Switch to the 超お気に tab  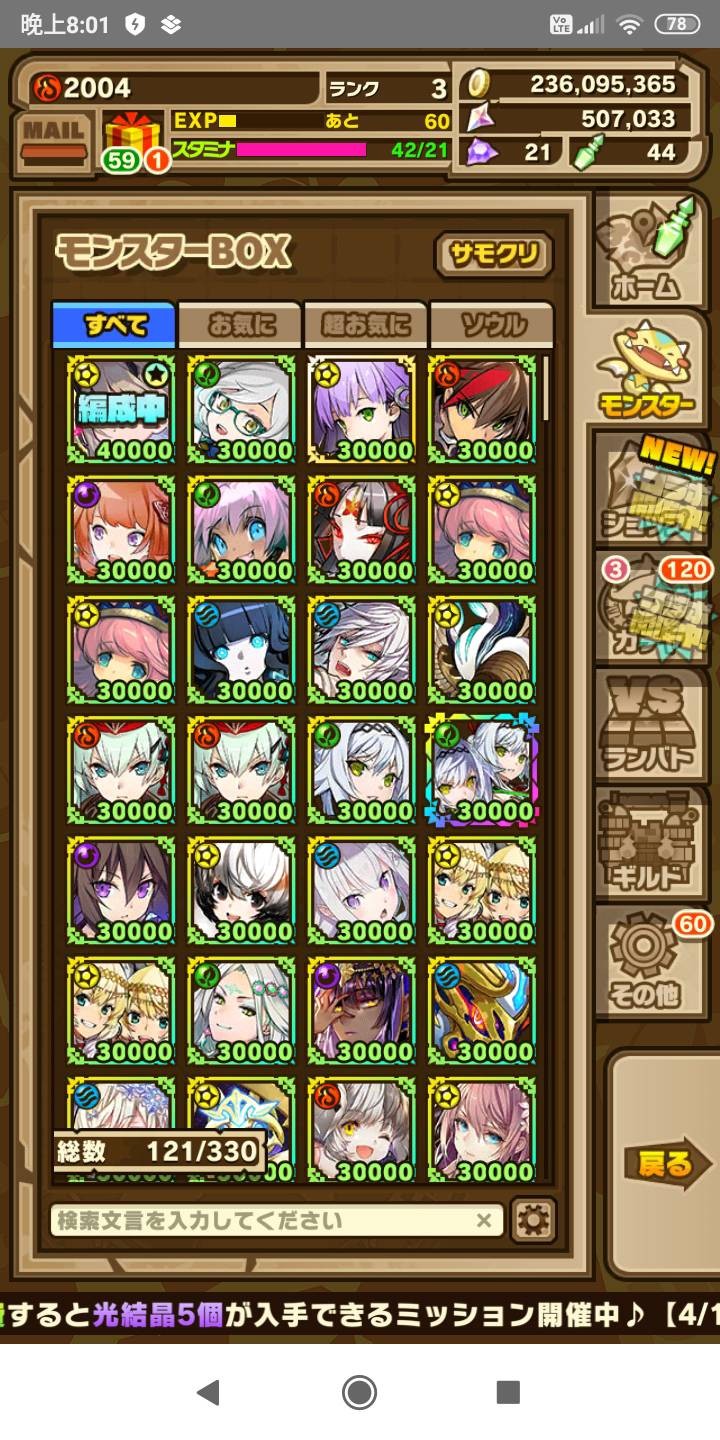[366, 325]
